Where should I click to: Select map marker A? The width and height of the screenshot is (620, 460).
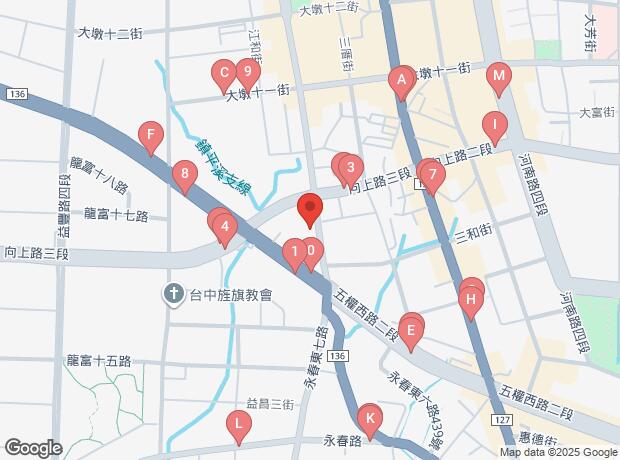tap(401, 79)
